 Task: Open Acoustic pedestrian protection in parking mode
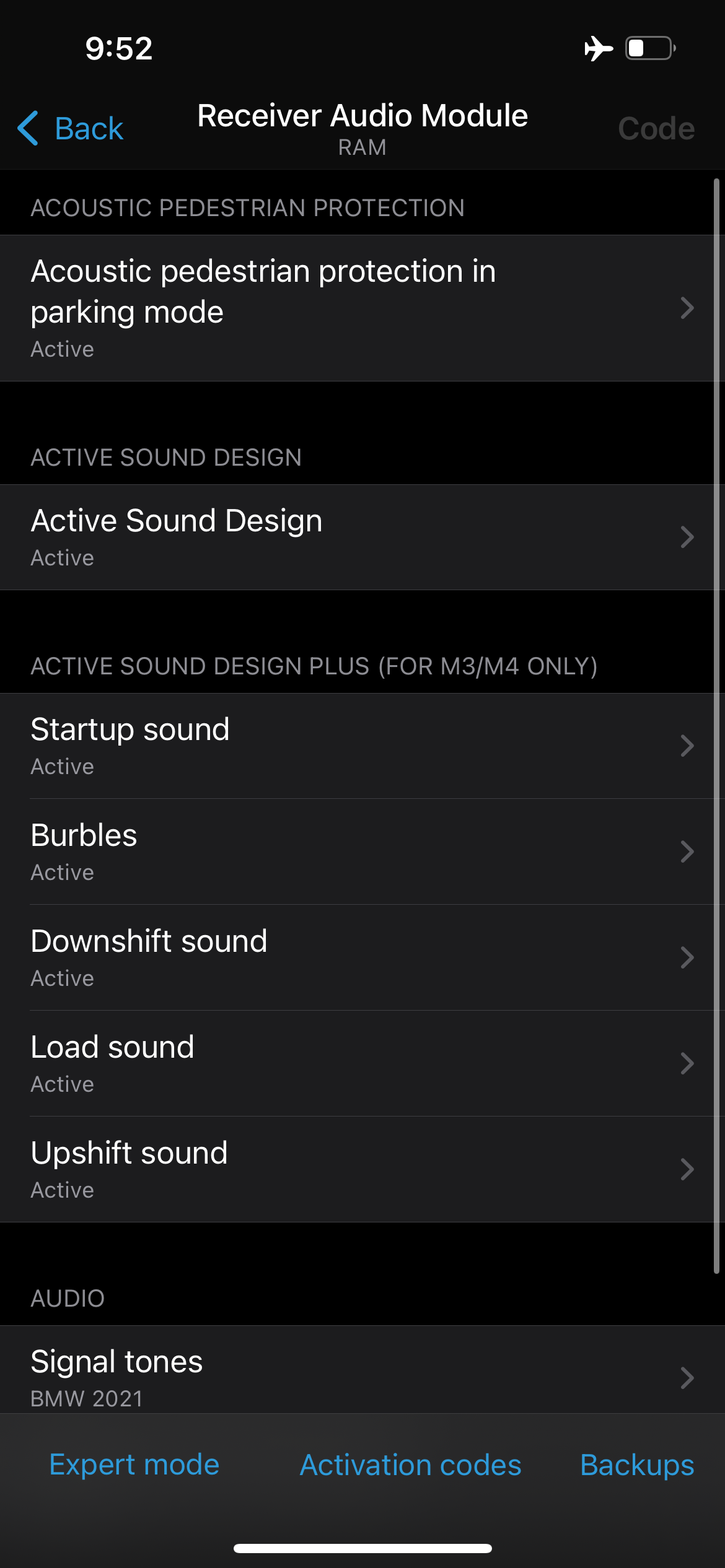pos(362,308)
